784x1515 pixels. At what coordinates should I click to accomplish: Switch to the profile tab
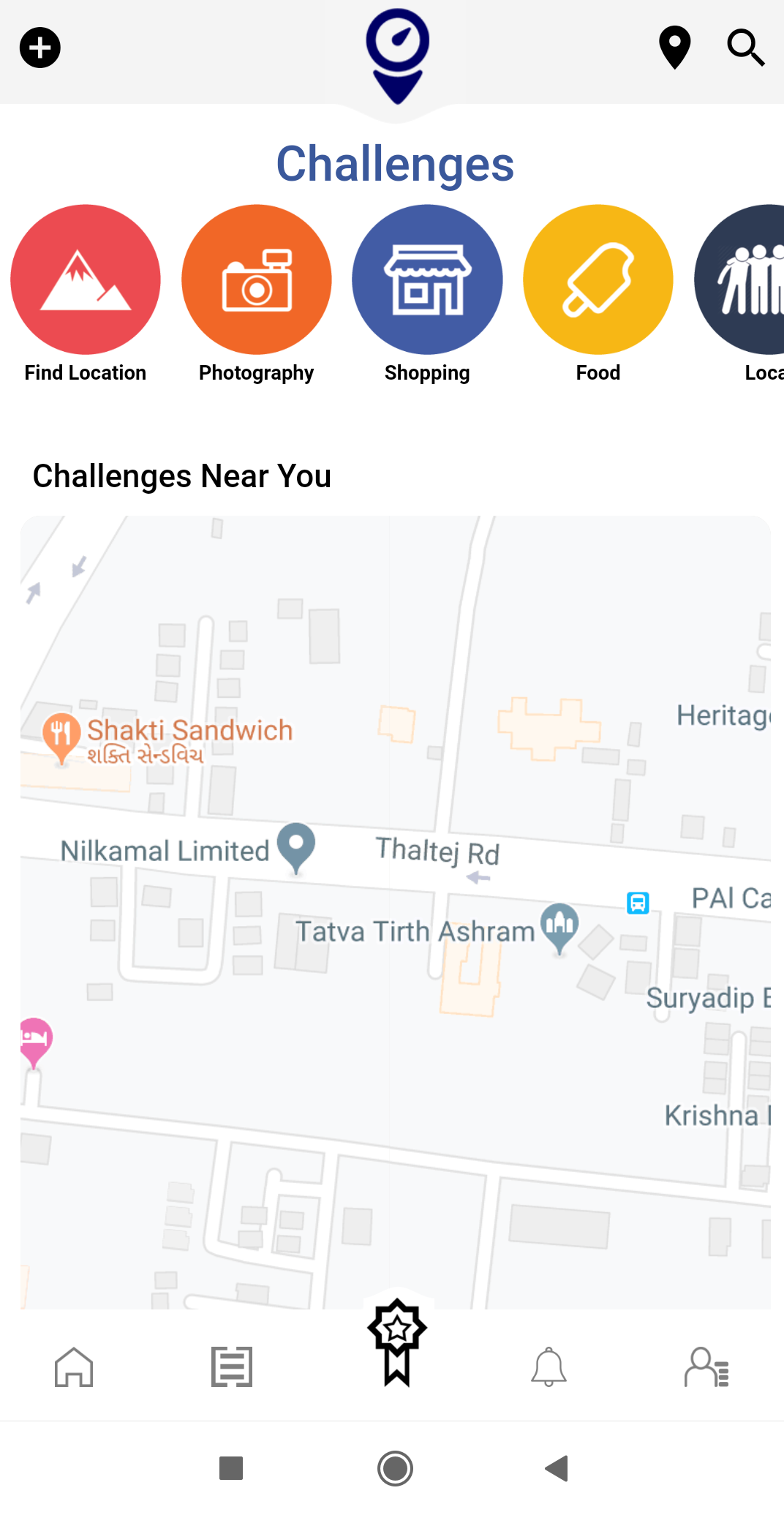706,1366
